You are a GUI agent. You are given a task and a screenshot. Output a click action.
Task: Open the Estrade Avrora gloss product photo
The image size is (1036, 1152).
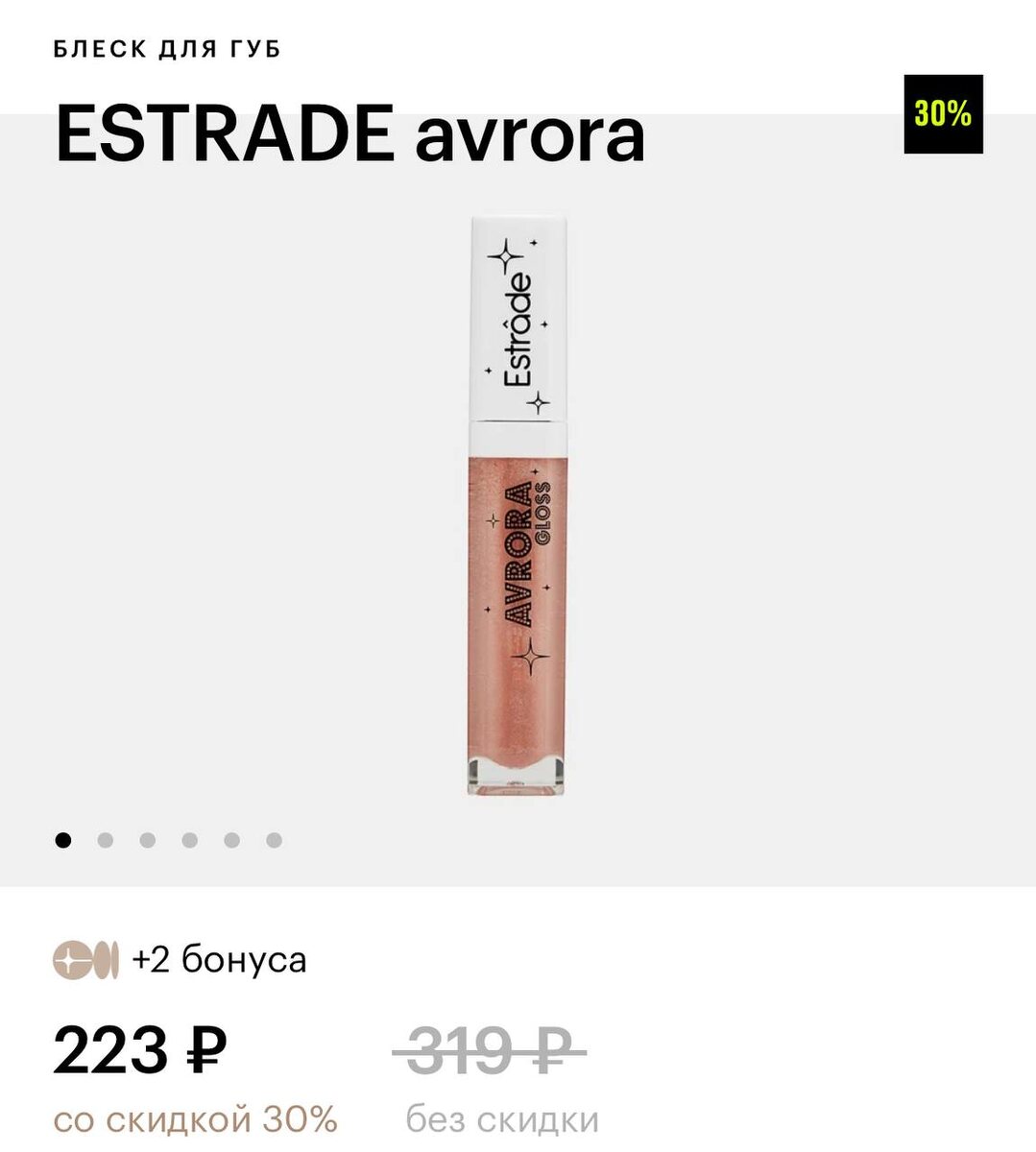(x=518, y=509)
